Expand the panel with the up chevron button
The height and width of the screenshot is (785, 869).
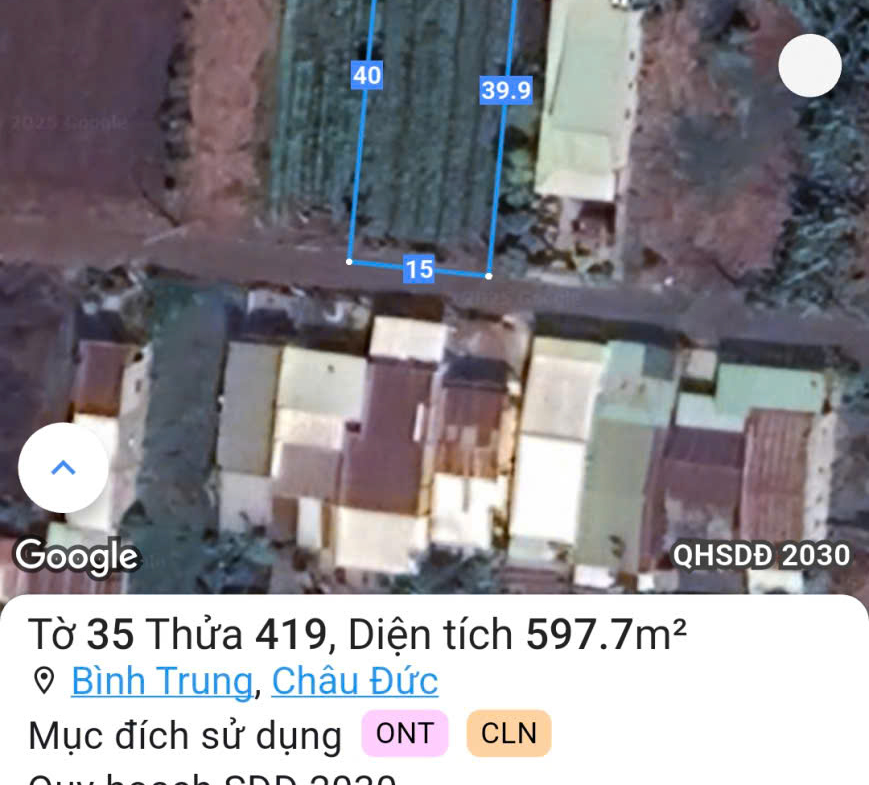(x=63, y=467)
